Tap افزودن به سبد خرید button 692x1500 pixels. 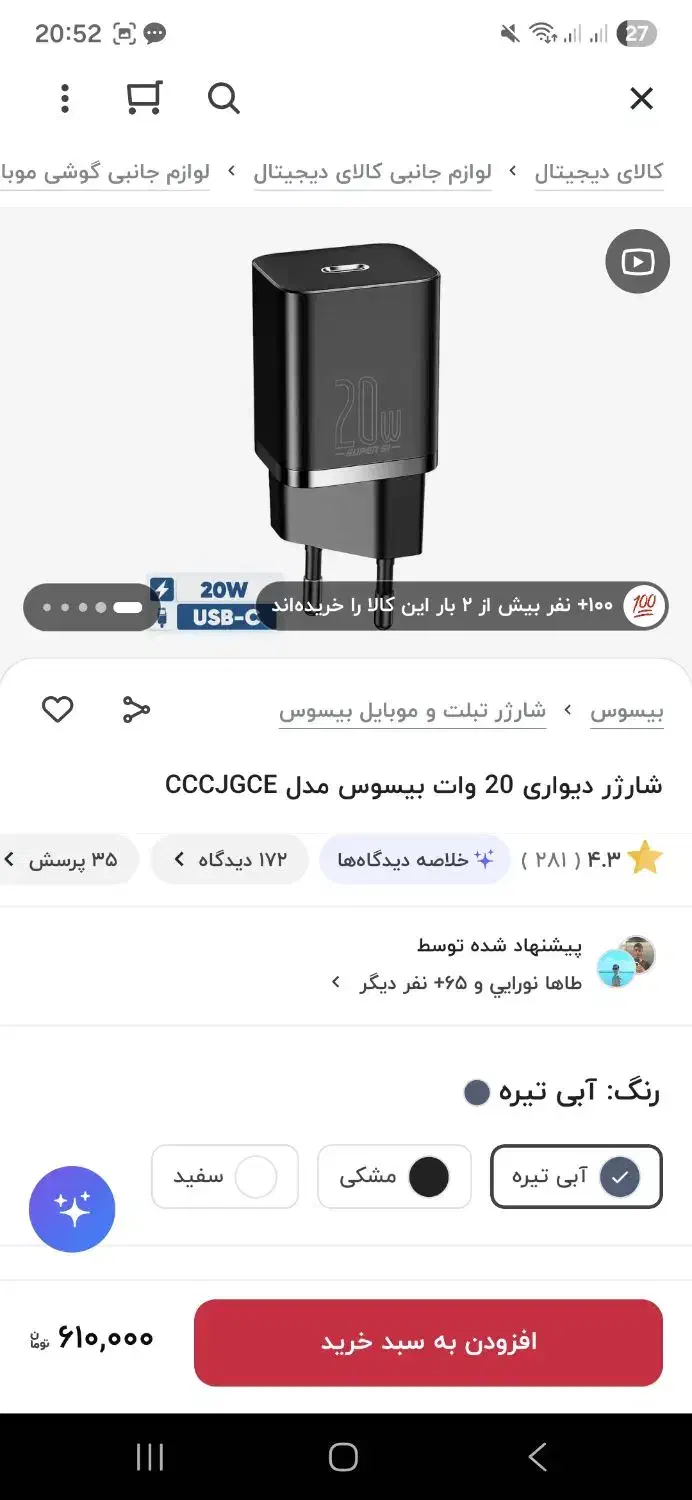point(428,1342)
